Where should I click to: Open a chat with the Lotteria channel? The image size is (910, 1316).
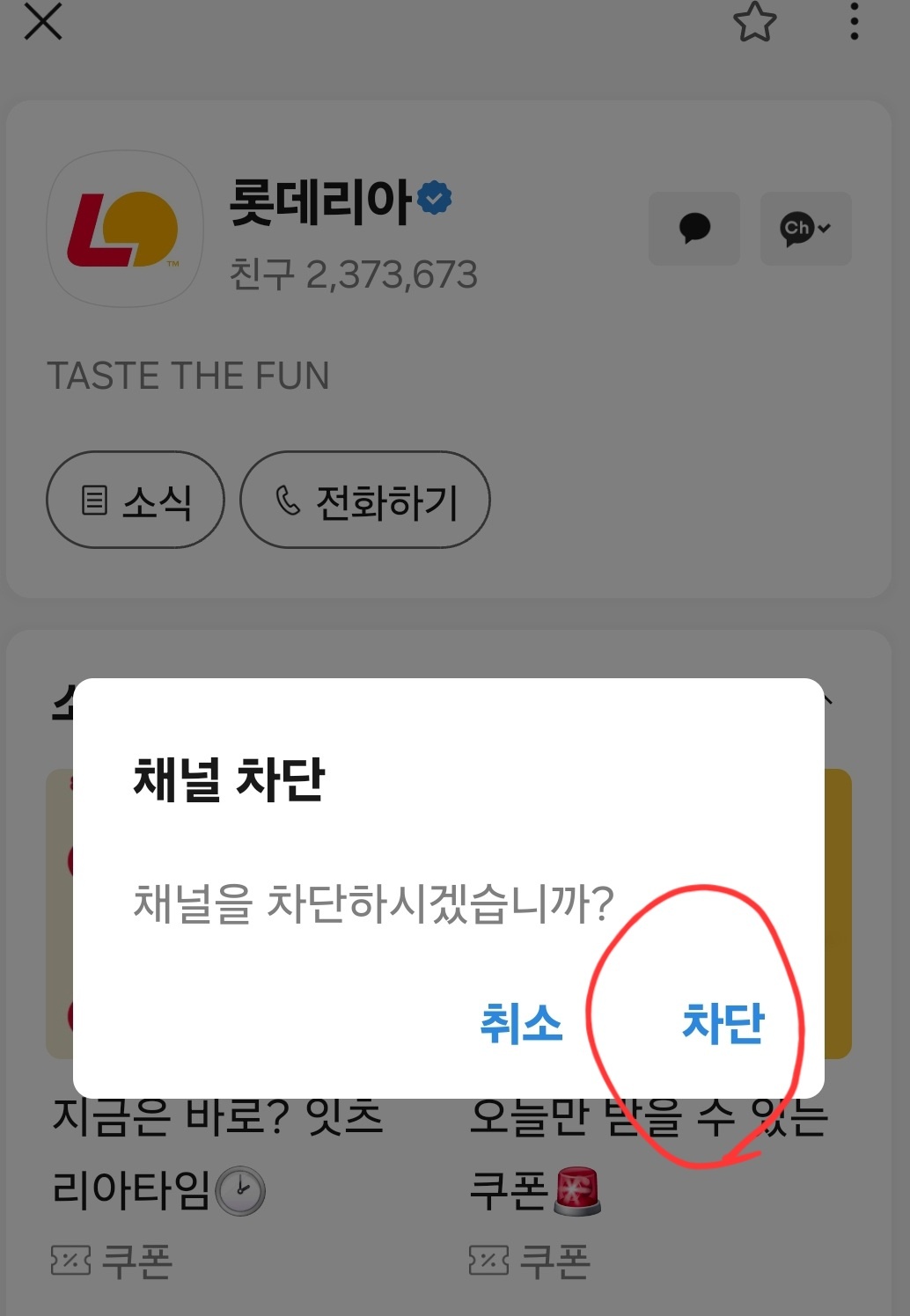tap(694, 229)
